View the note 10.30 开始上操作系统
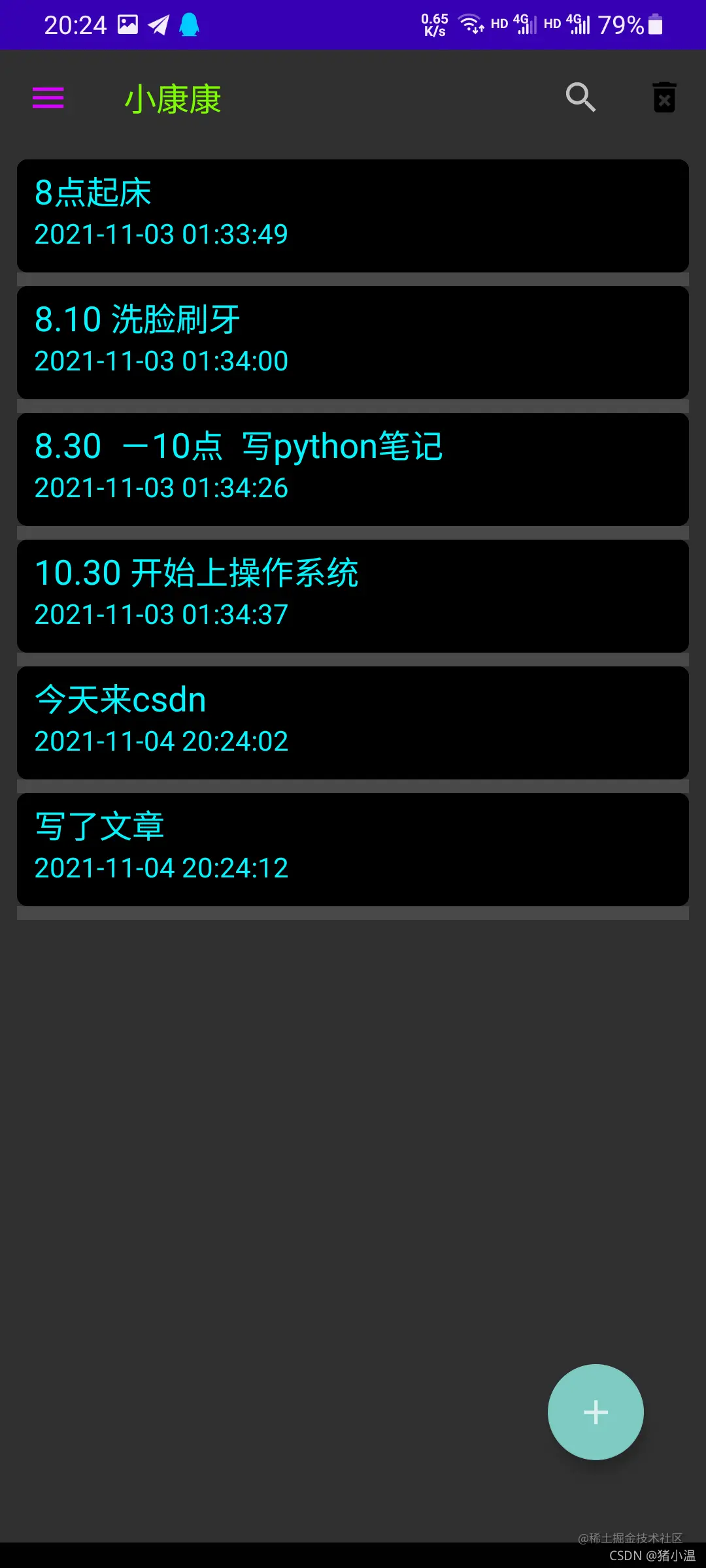 (353, 596)
